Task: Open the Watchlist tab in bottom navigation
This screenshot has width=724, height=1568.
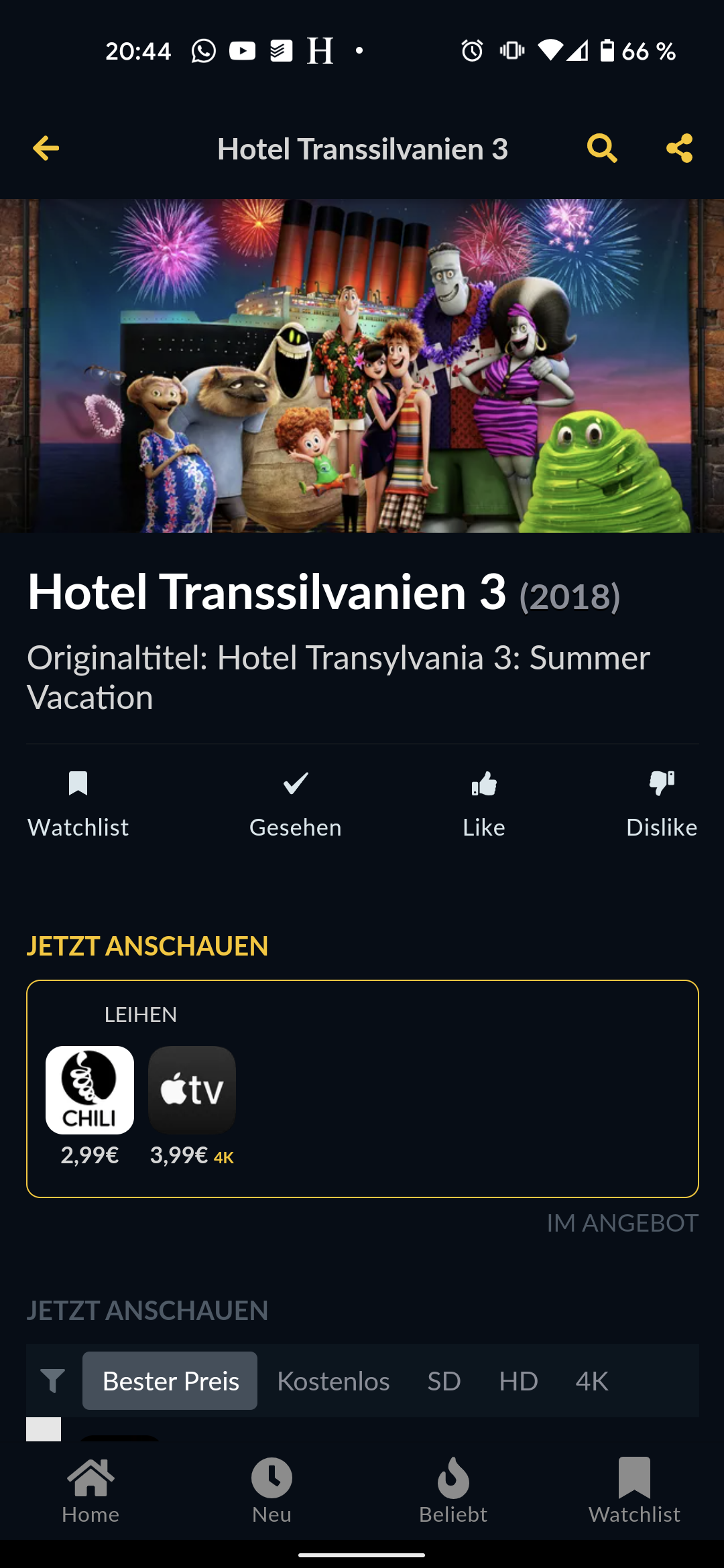Action: point(634,1491)
